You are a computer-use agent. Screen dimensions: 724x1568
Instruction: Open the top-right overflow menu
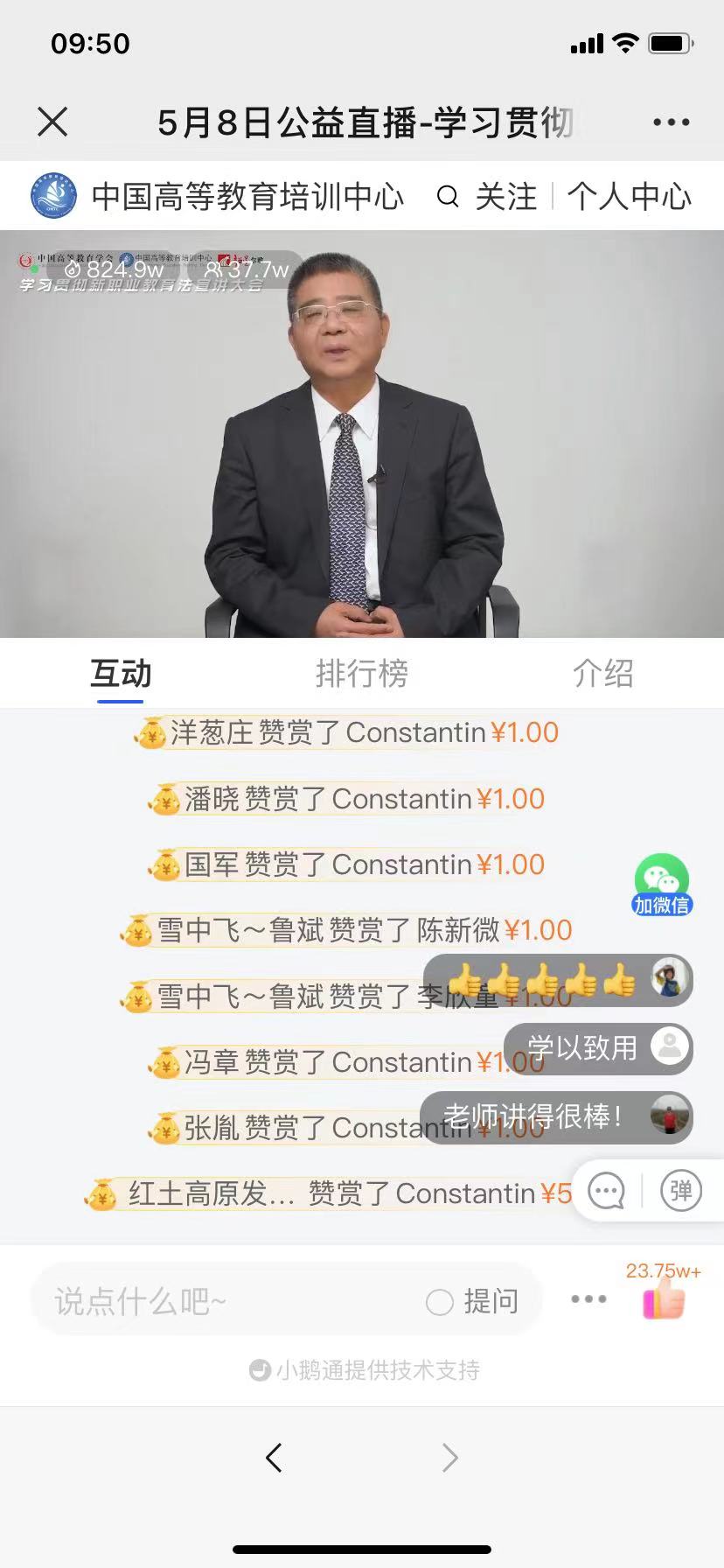pyautogui.click(x=671, y=122)
